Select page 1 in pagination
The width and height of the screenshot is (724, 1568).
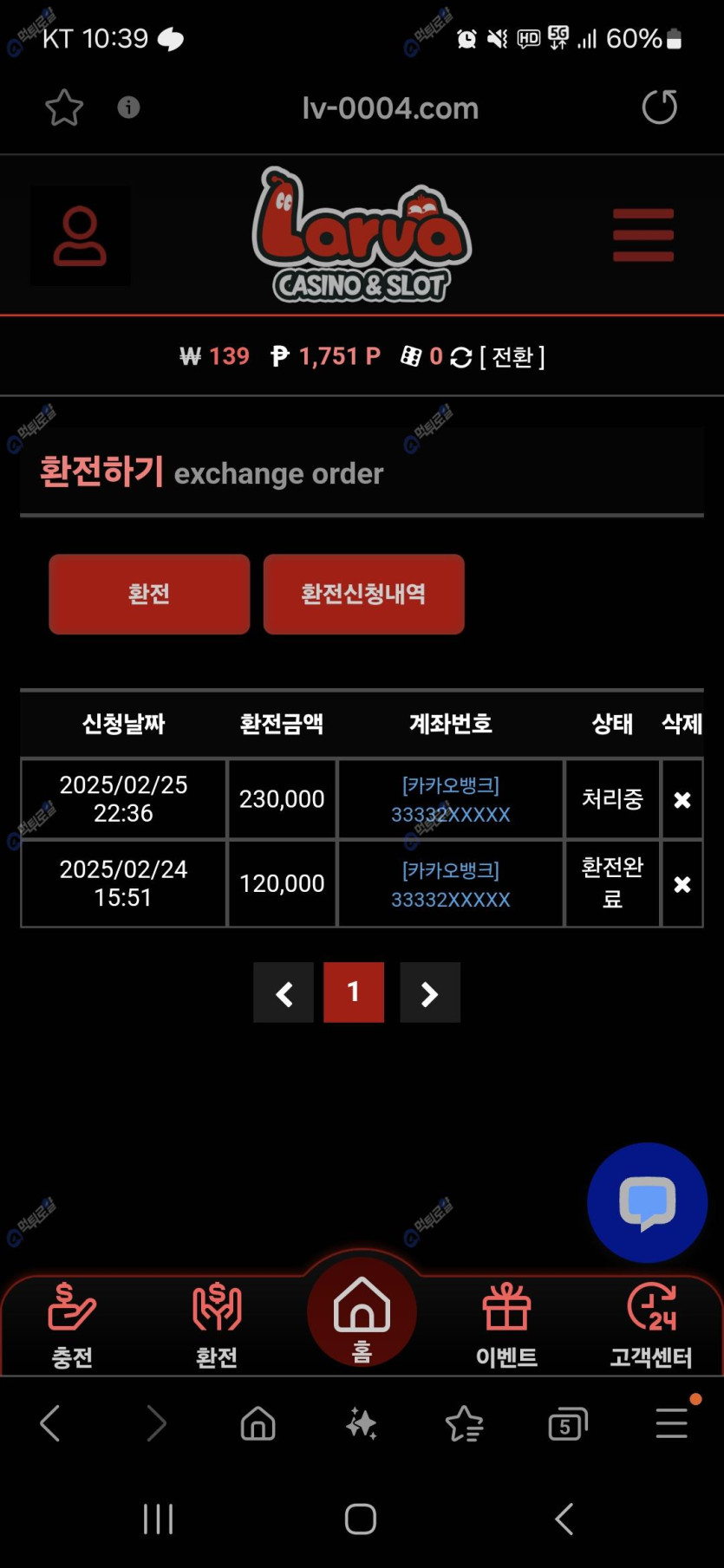click(x=354, y=992)
